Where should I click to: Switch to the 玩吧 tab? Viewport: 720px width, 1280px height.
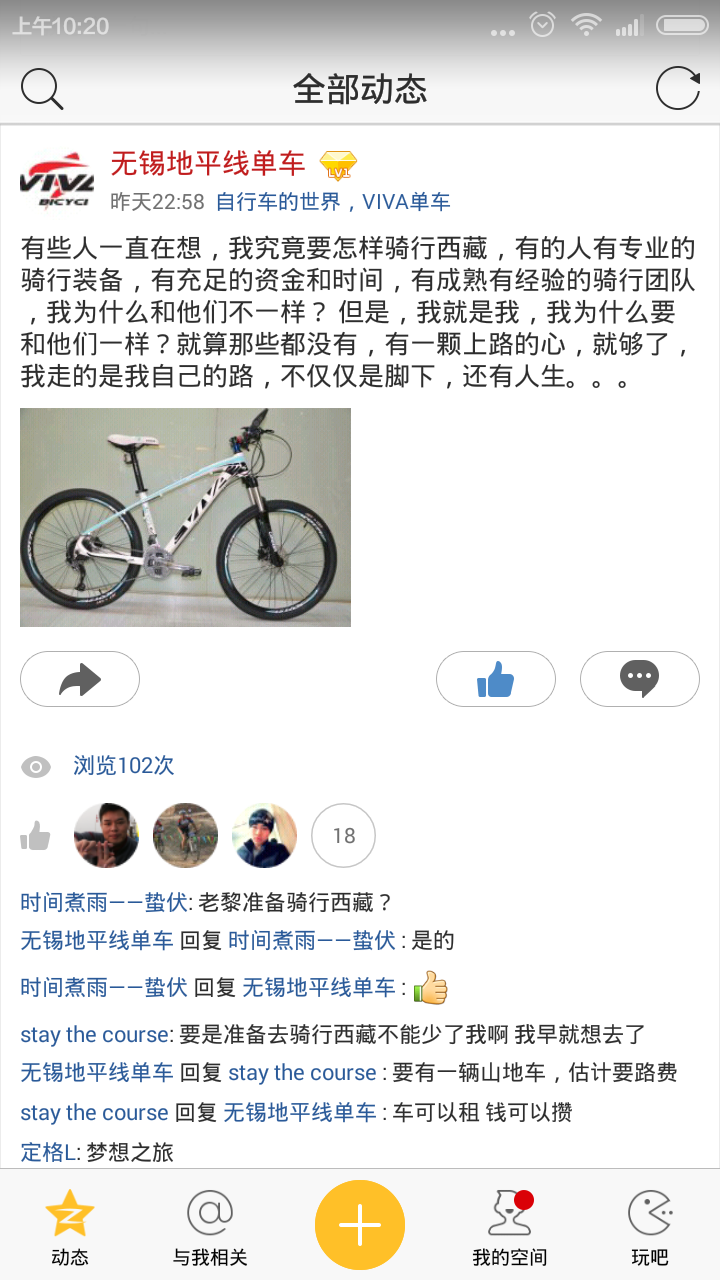[650, 1226]
